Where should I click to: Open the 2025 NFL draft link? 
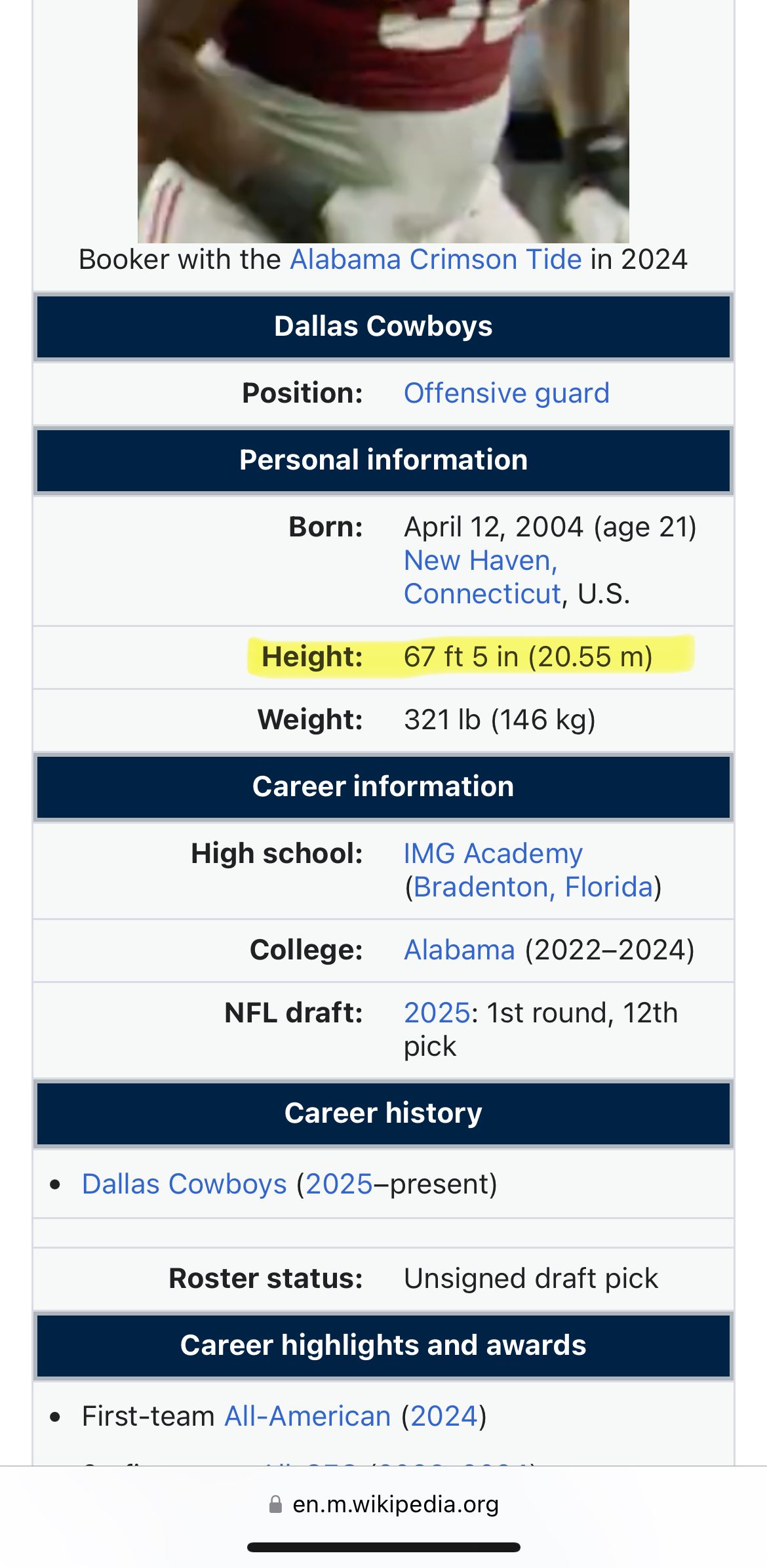pos(437,1013)
